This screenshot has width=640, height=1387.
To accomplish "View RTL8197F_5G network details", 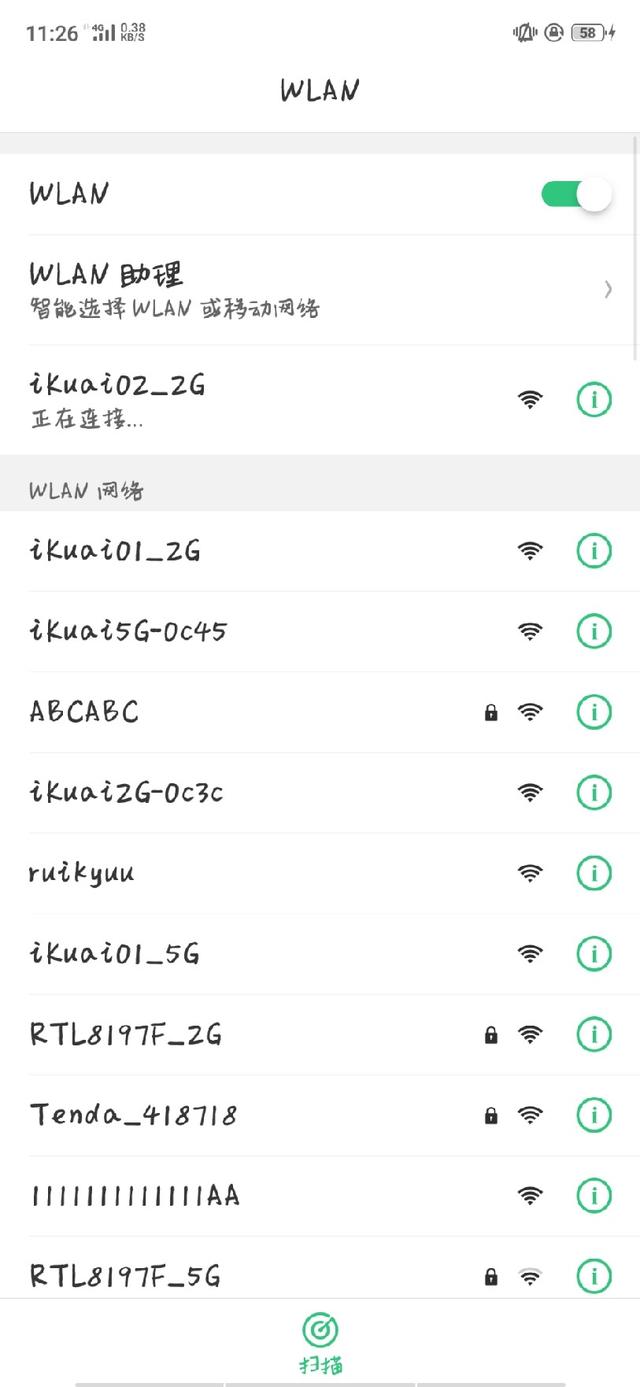I will click(x=594, y=1276).
